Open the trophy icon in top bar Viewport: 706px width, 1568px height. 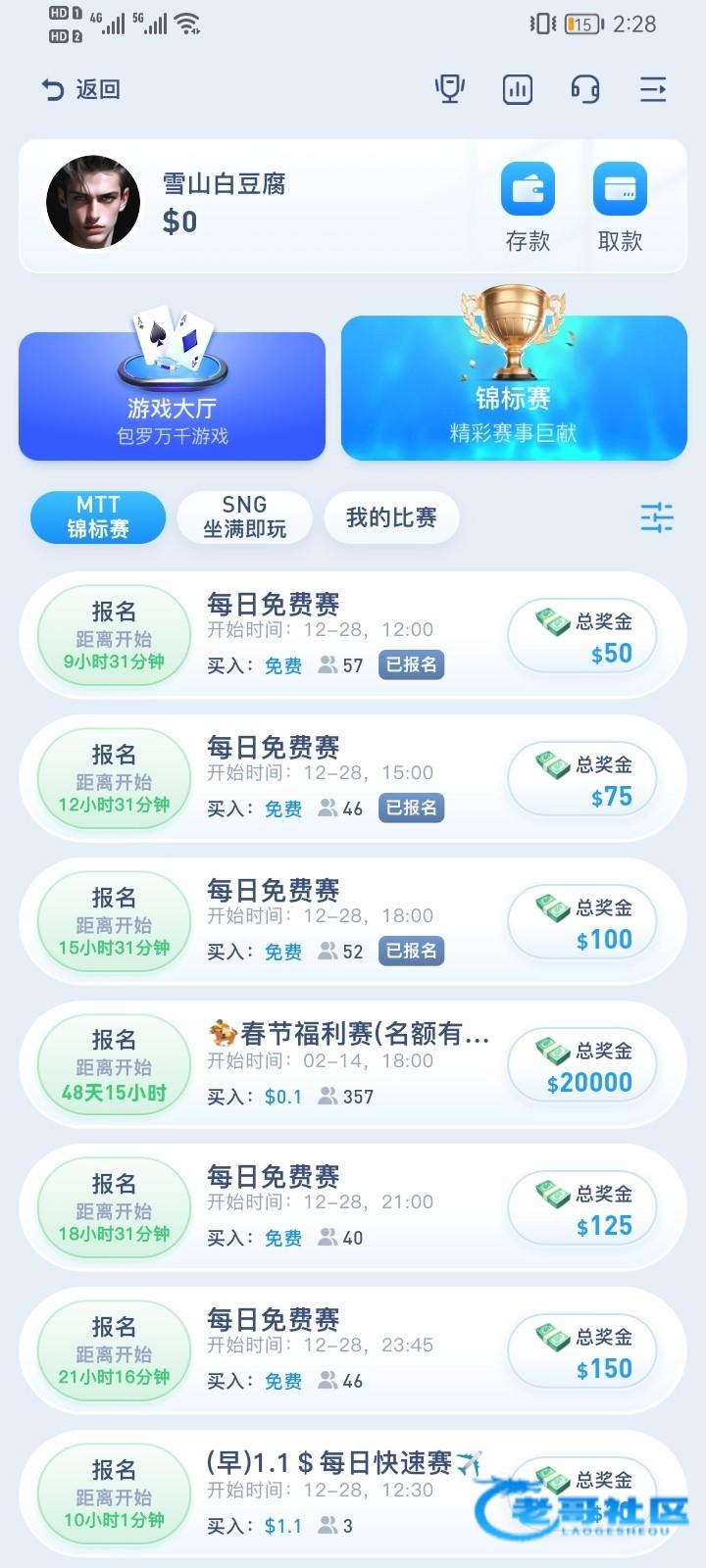click(x=450, y=89)
